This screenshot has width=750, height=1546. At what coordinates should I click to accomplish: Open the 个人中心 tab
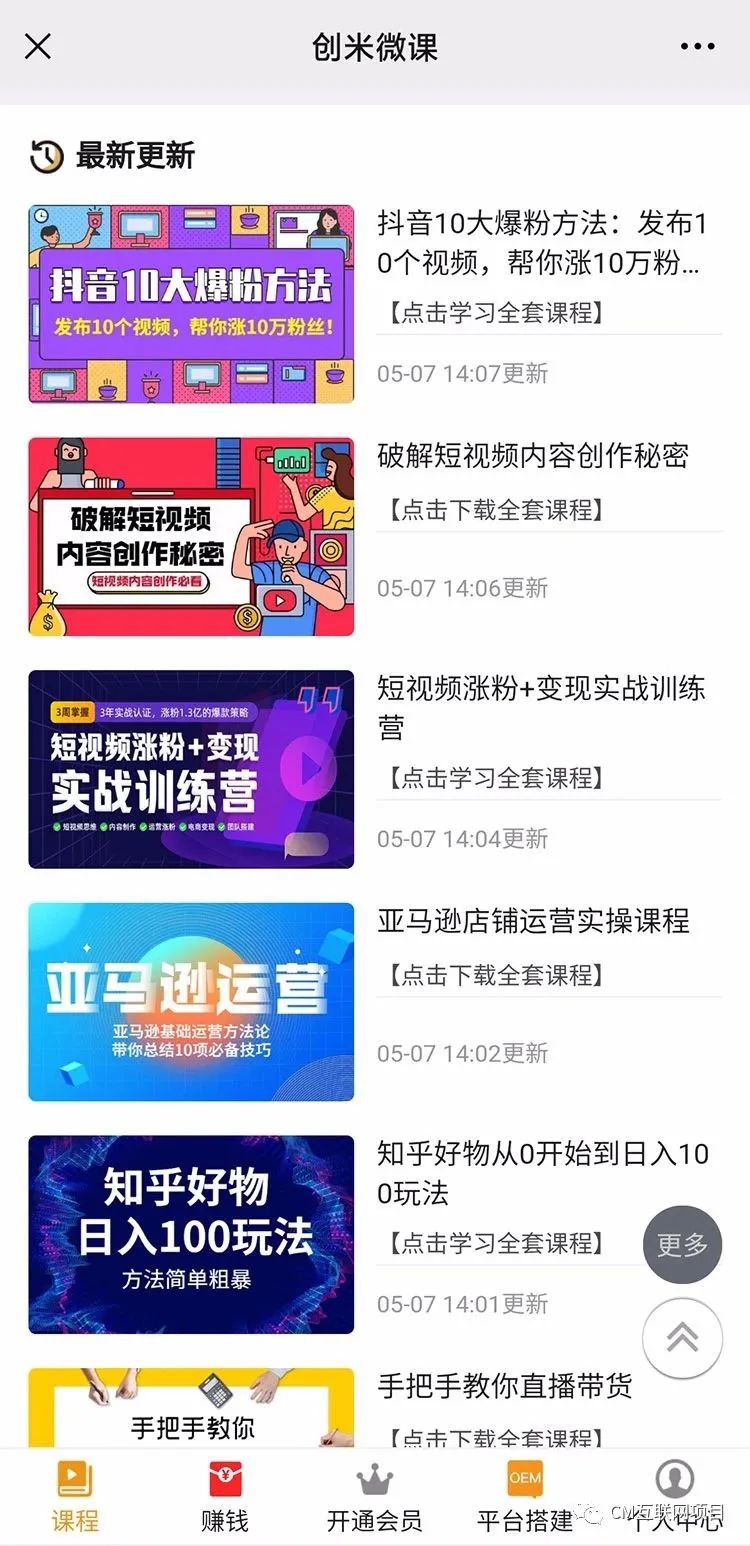point(675,1496)
